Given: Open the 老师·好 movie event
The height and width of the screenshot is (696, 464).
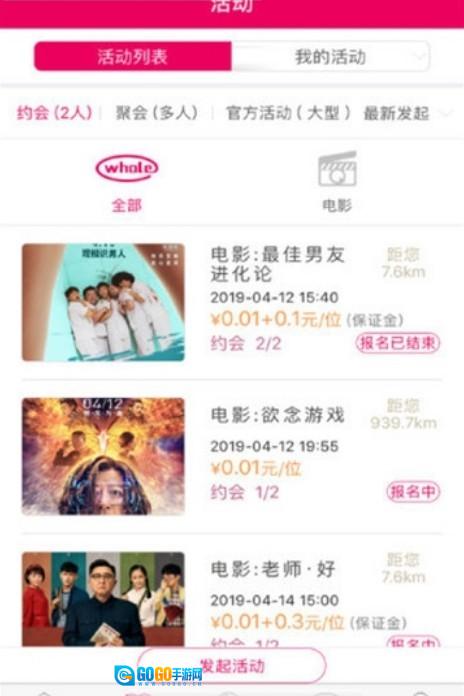Looking at the screenshot, I should click(x=232, y=598).
